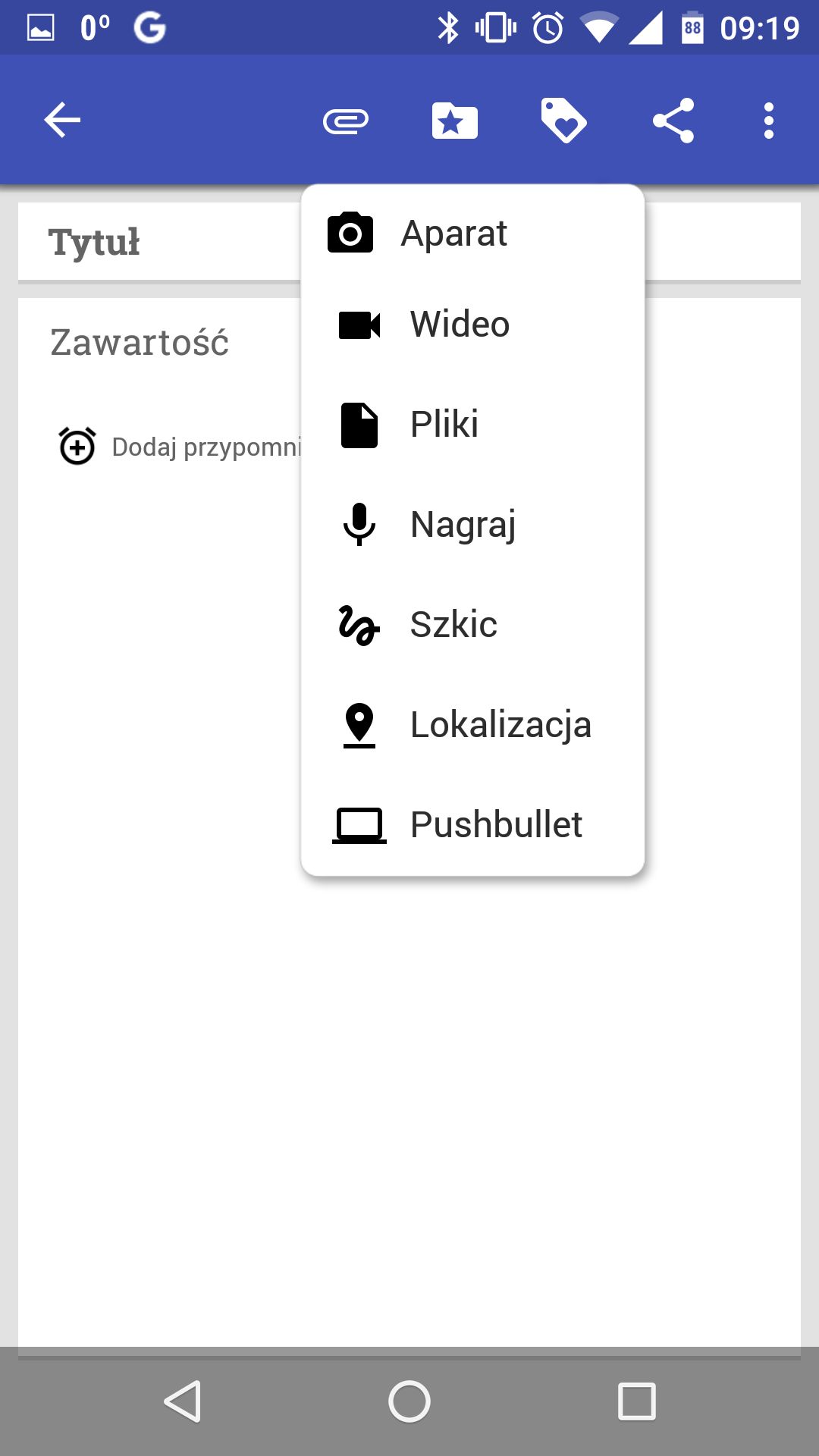Open the starred folder category icon
The image size is (819, 1456).
pos(455,121)
